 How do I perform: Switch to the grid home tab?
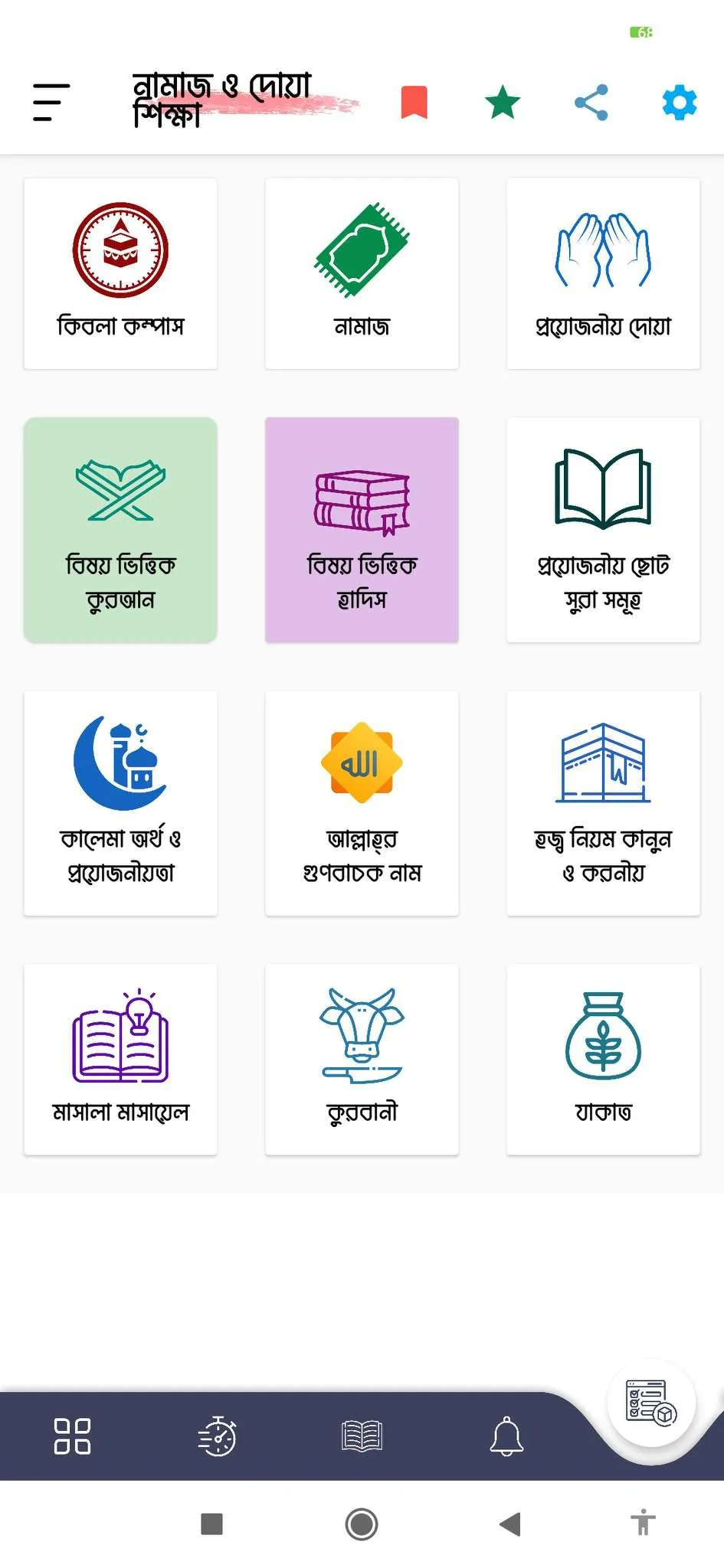click(72, 1436)
